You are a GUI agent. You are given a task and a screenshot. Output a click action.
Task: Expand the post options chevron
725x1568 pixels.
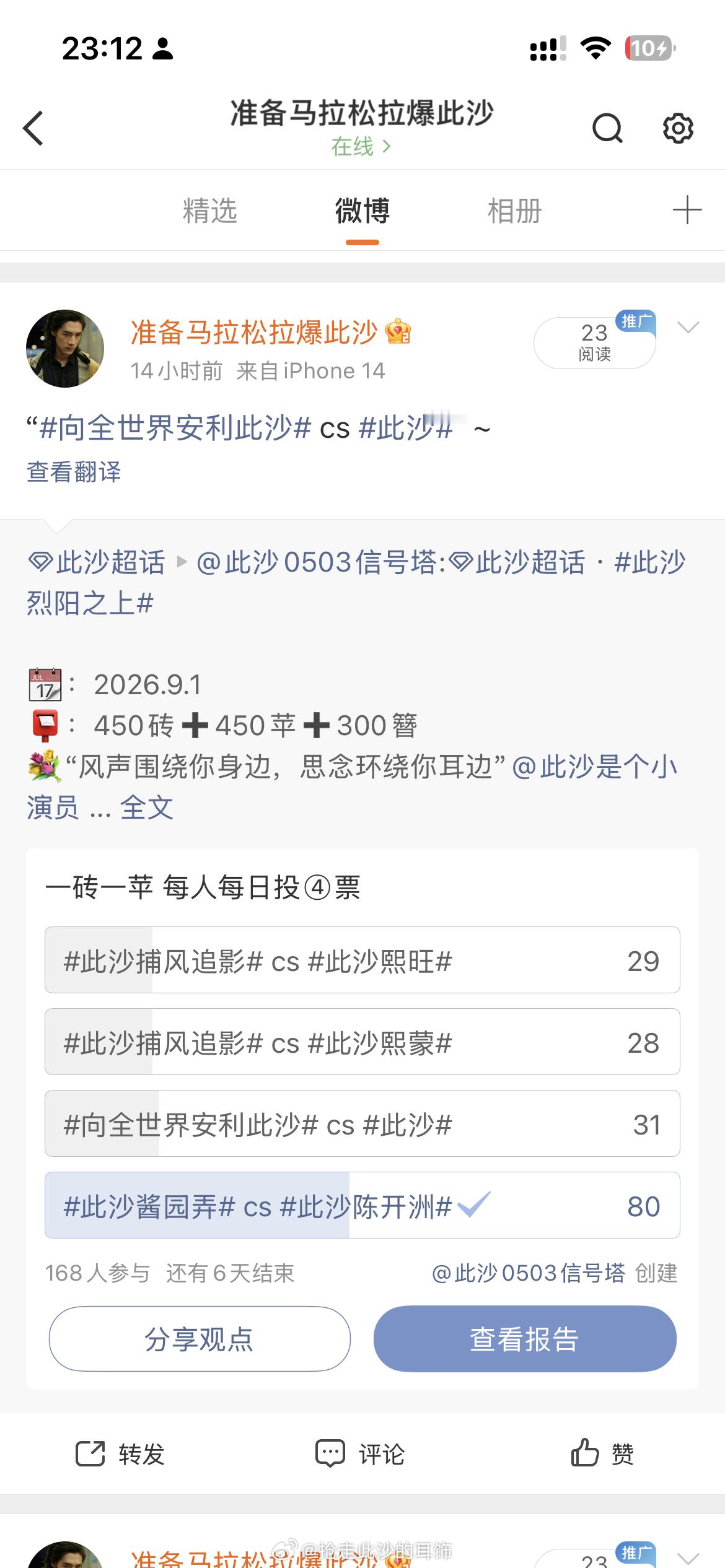tap(688, 327)
